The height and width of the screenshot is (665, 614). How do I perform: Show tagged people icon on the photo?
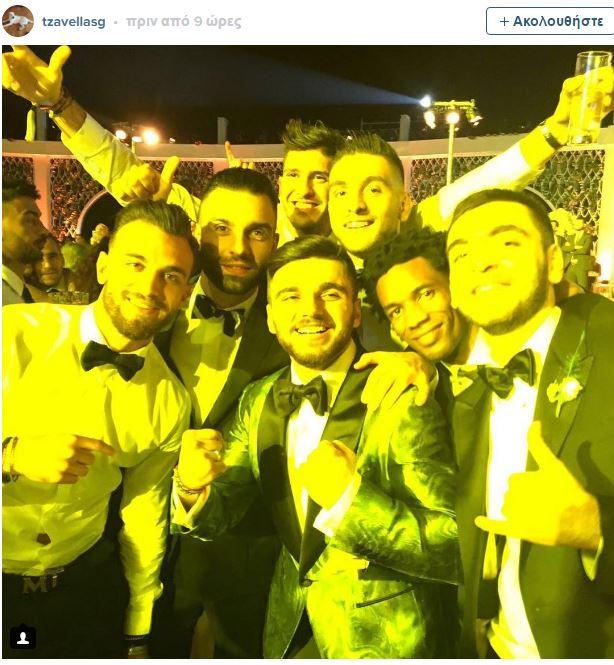(x=23, y=637)
